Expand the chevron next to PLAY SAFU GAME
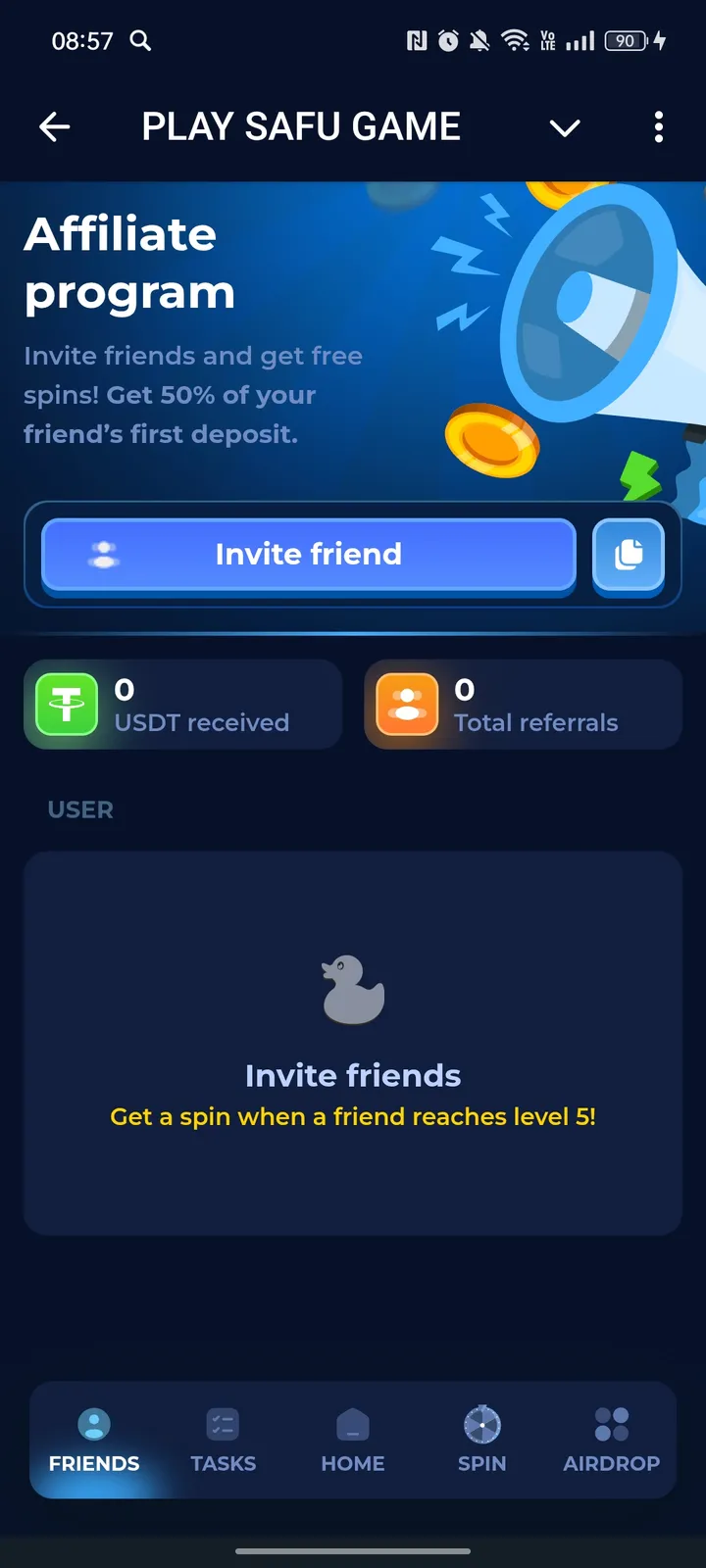Image resolution: width=706 pixels, height=1568 pixels. point(565,127)
